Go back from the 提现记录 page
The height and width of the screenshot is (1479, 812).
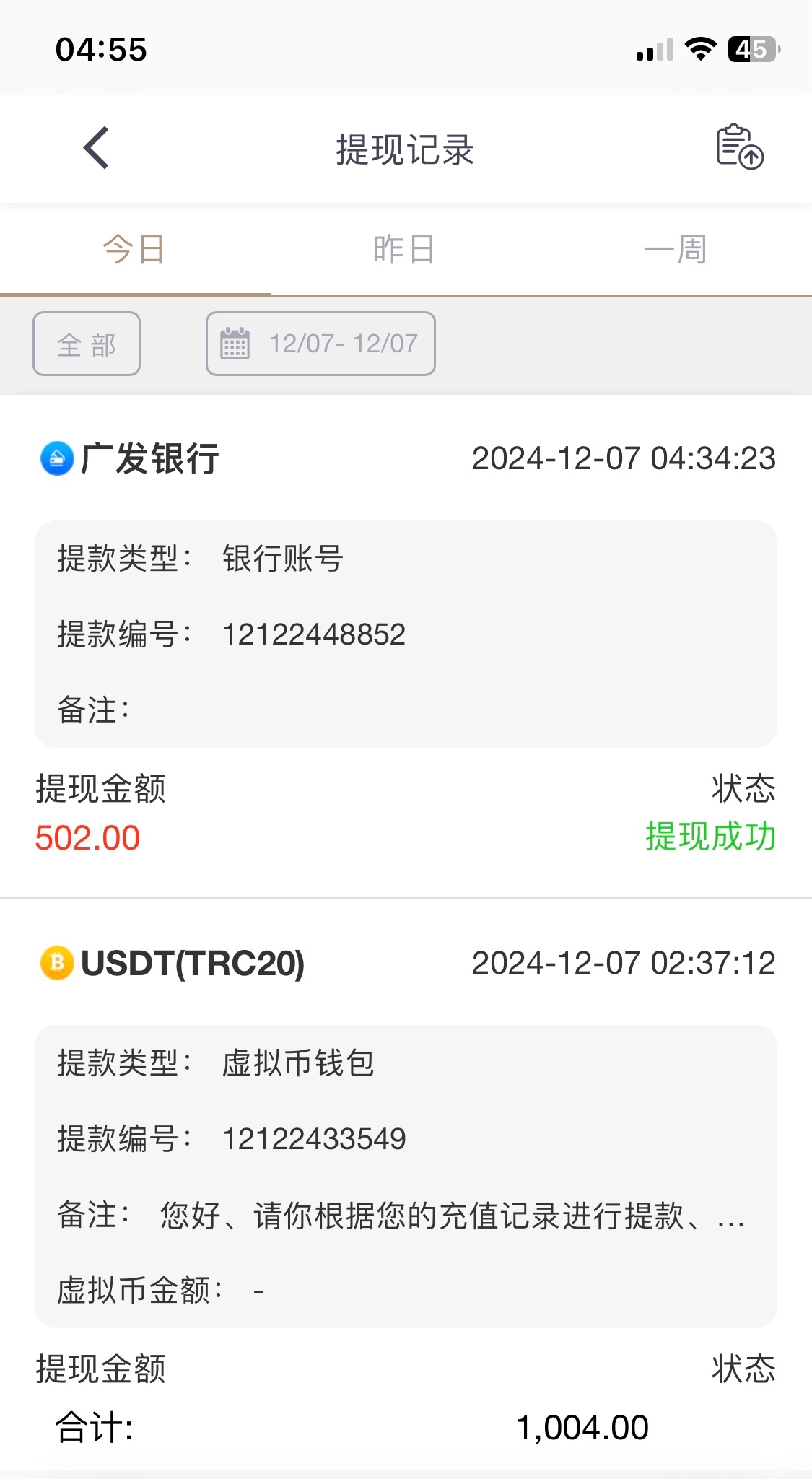96,148
